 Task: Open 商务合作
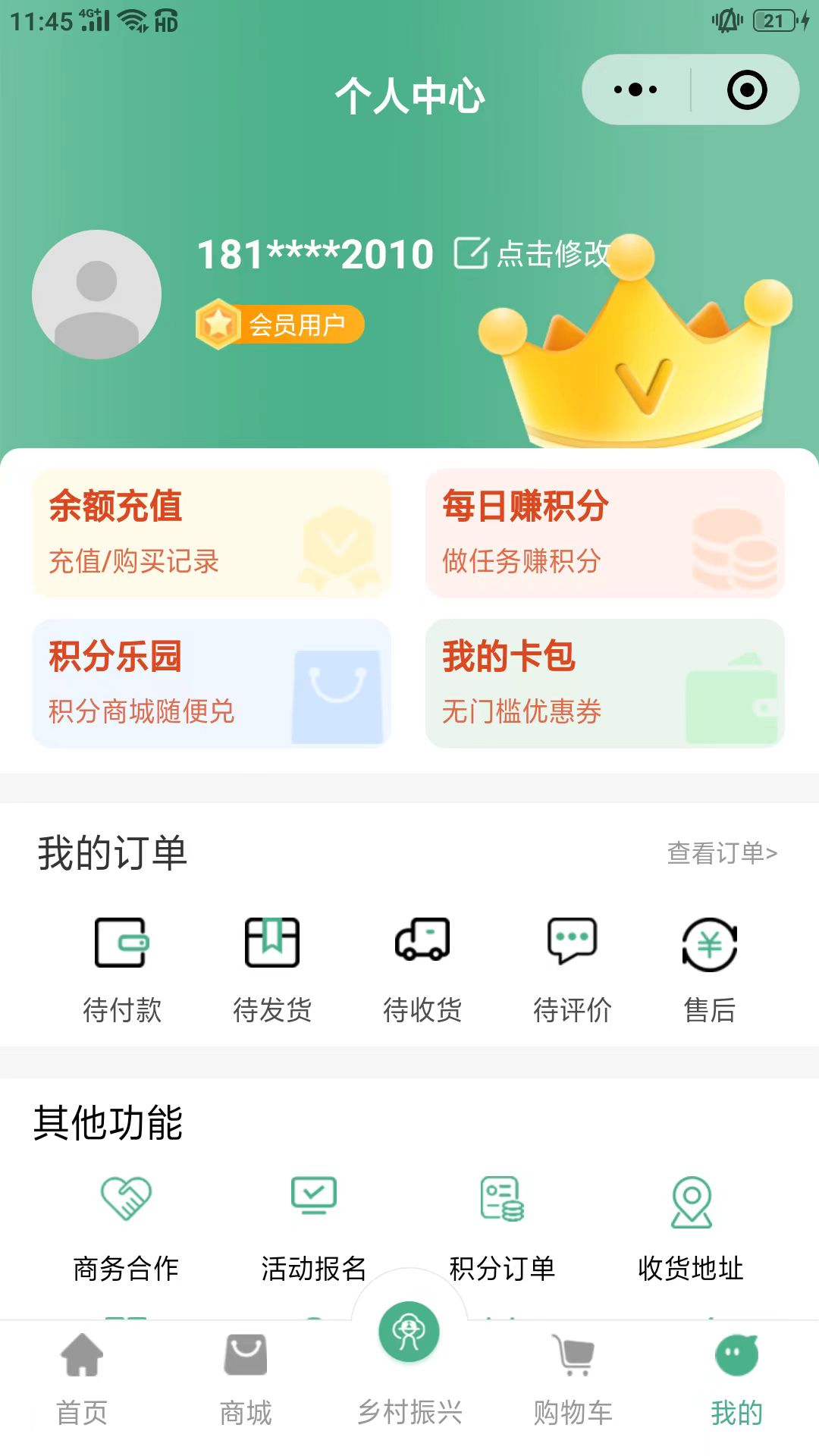coord(126,1226)
